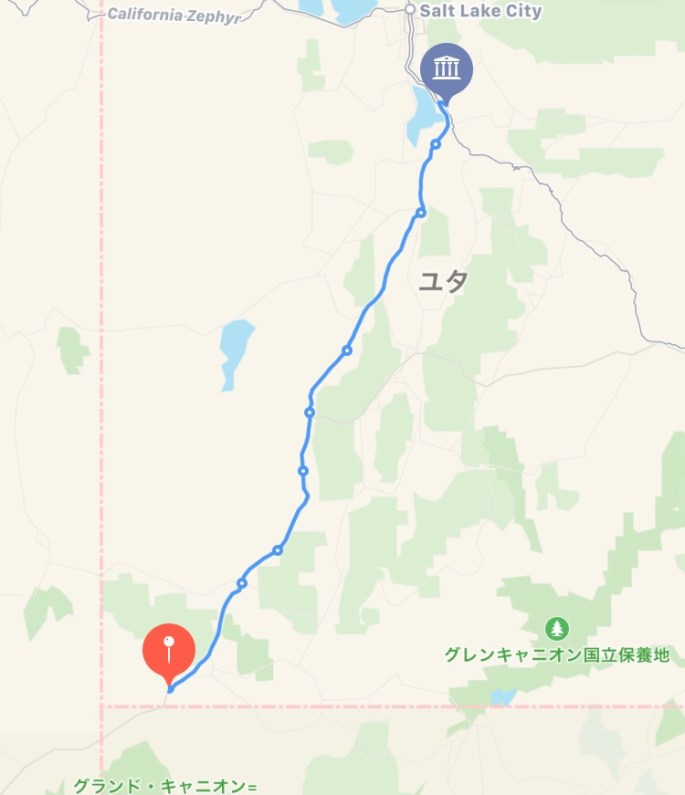Open the Salt Lake City map label
Viewport: 685px width, 795px height.
click(x=479, y=12)
